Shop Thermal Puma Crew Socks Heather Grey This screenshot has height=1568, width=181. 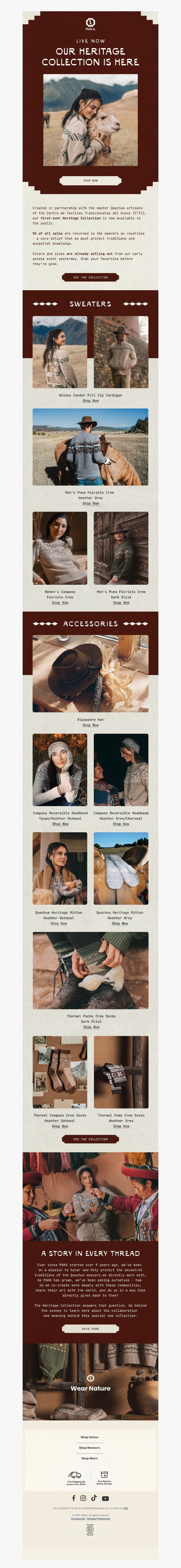(x=121, y=1126)
